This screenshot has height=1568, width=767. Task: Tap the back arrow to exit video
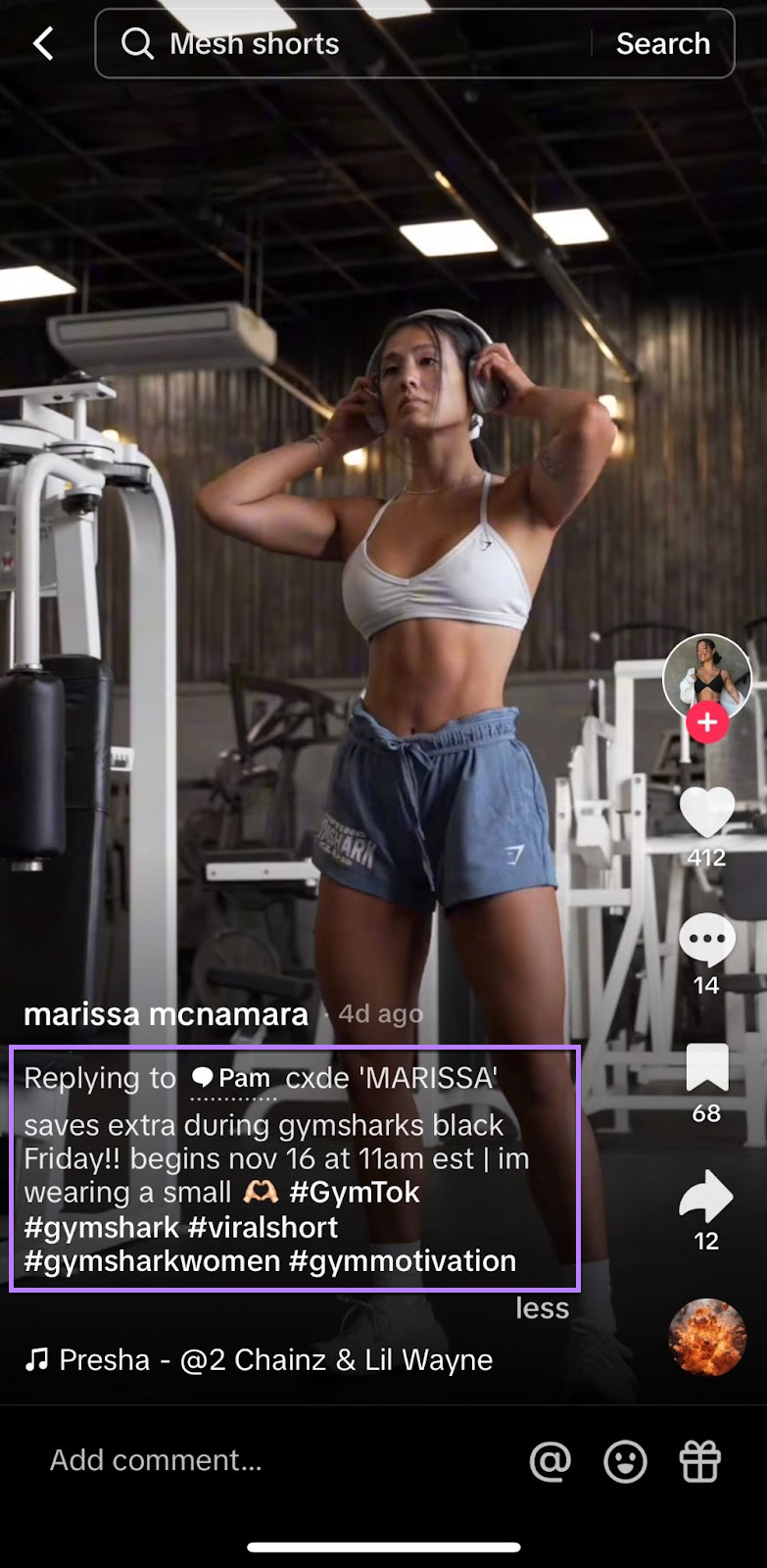tap(41, 43)
